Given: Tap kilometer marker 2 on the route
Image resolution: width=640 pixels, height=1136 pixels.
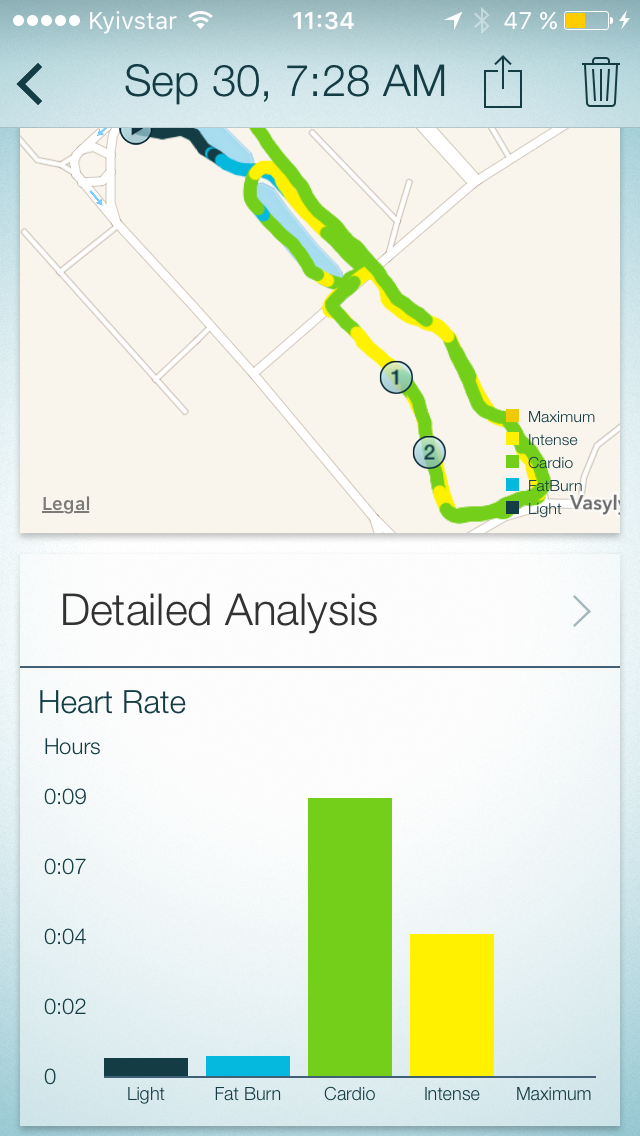Looking at the screenshot, I should [x=429, y=453].
